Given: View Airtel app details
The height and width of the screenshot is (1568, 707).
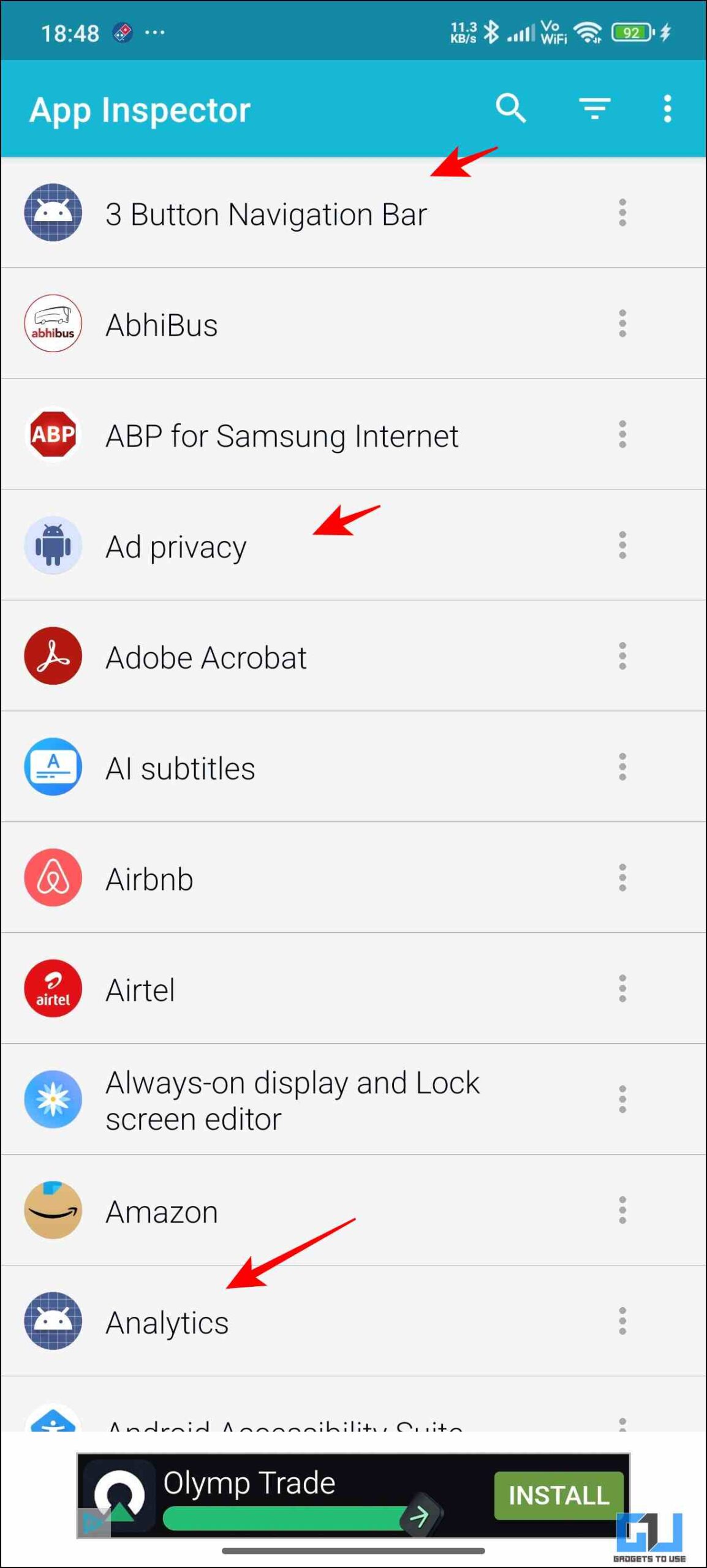Looking at the screenshot, I should coord(353,989).
